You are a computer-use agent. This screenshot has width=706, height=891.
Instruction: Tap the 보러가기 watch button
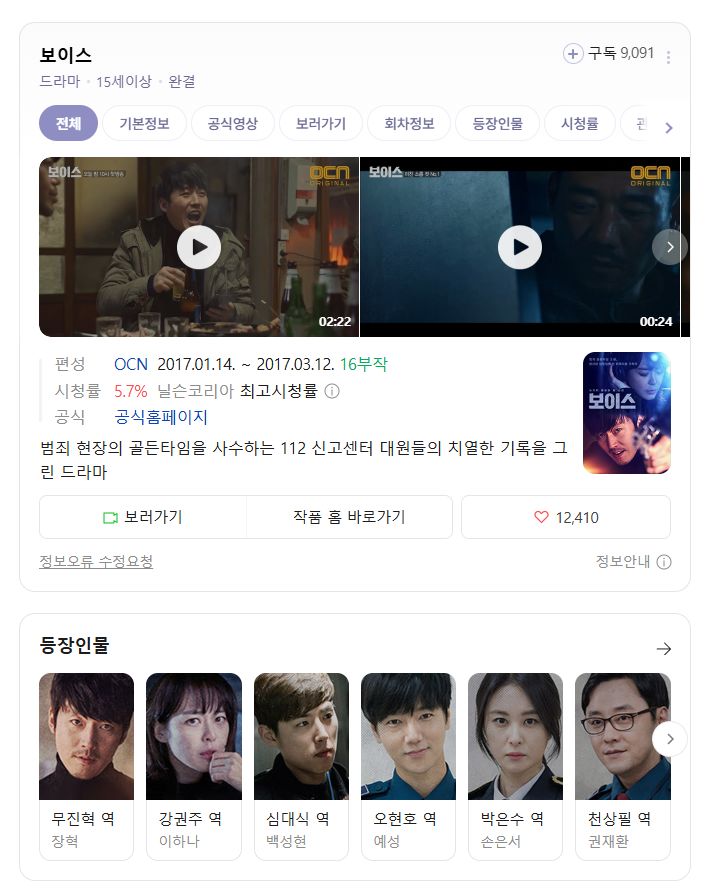tap(143, 517)
